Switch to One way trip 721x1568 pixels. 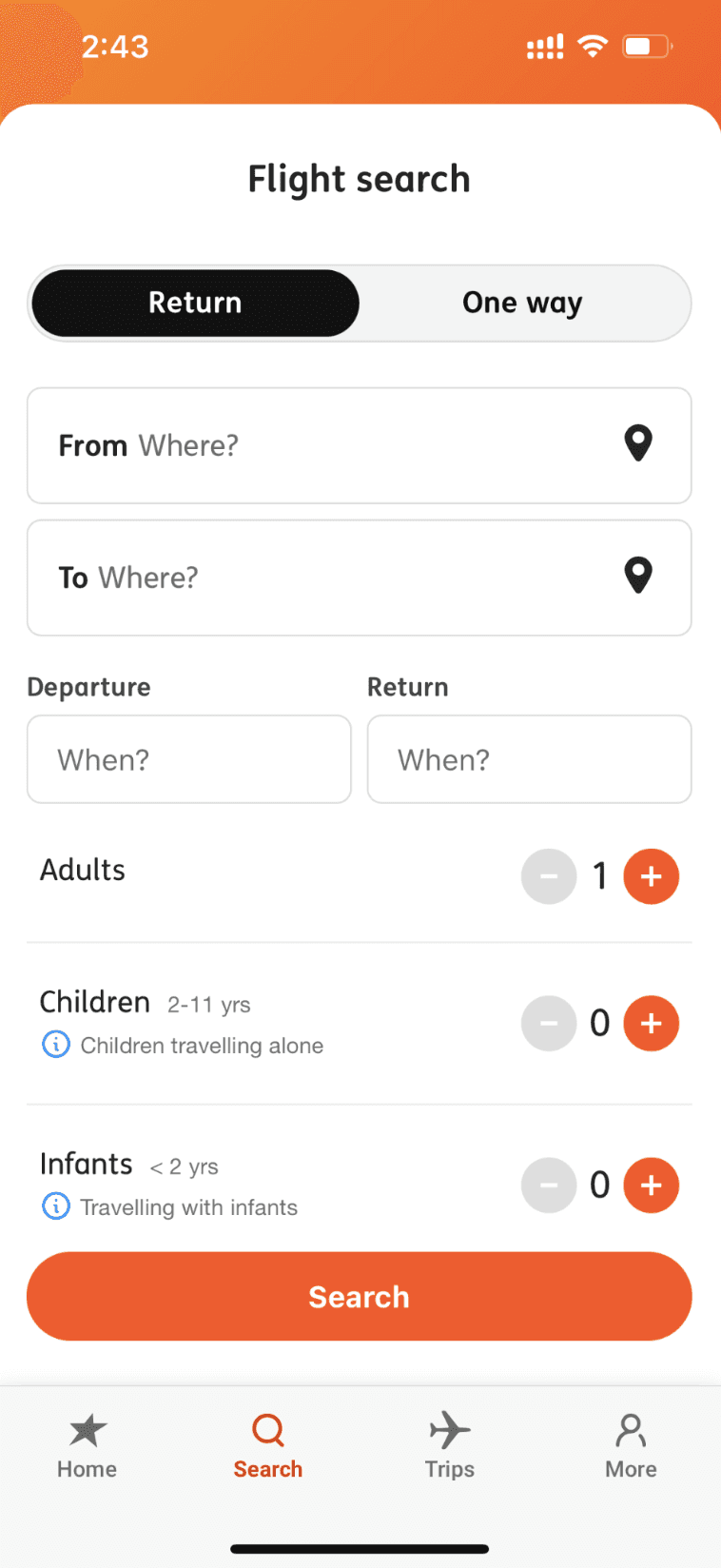tap(522, 303)
